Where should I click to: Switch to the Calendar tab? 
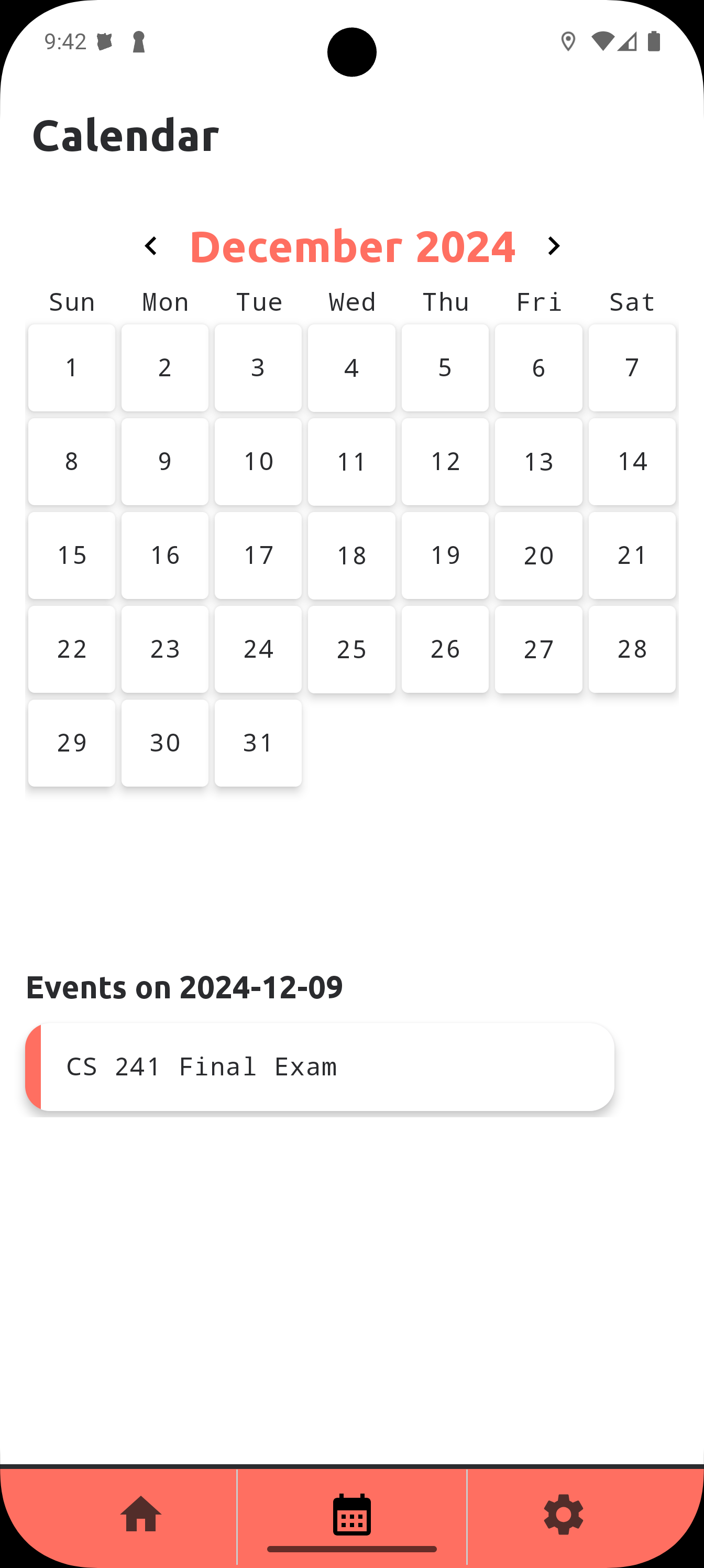point(351,1514)
